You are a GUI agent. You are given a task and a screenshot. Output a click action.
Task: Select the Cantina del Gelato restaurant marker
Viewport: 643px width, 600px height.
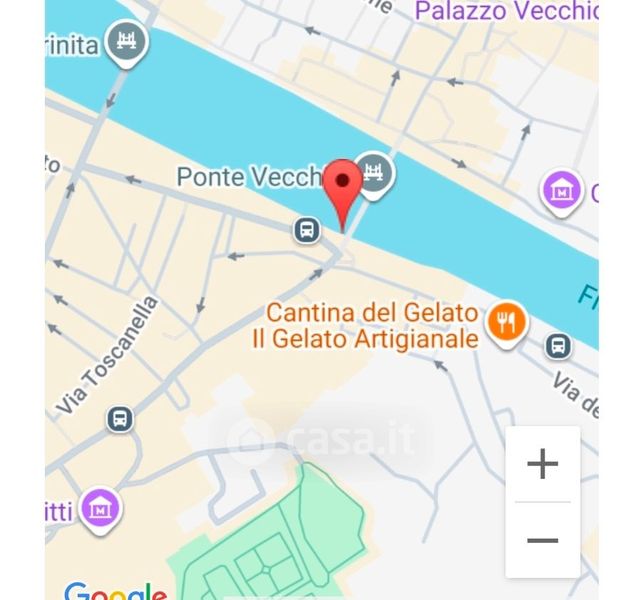point(508,322)
